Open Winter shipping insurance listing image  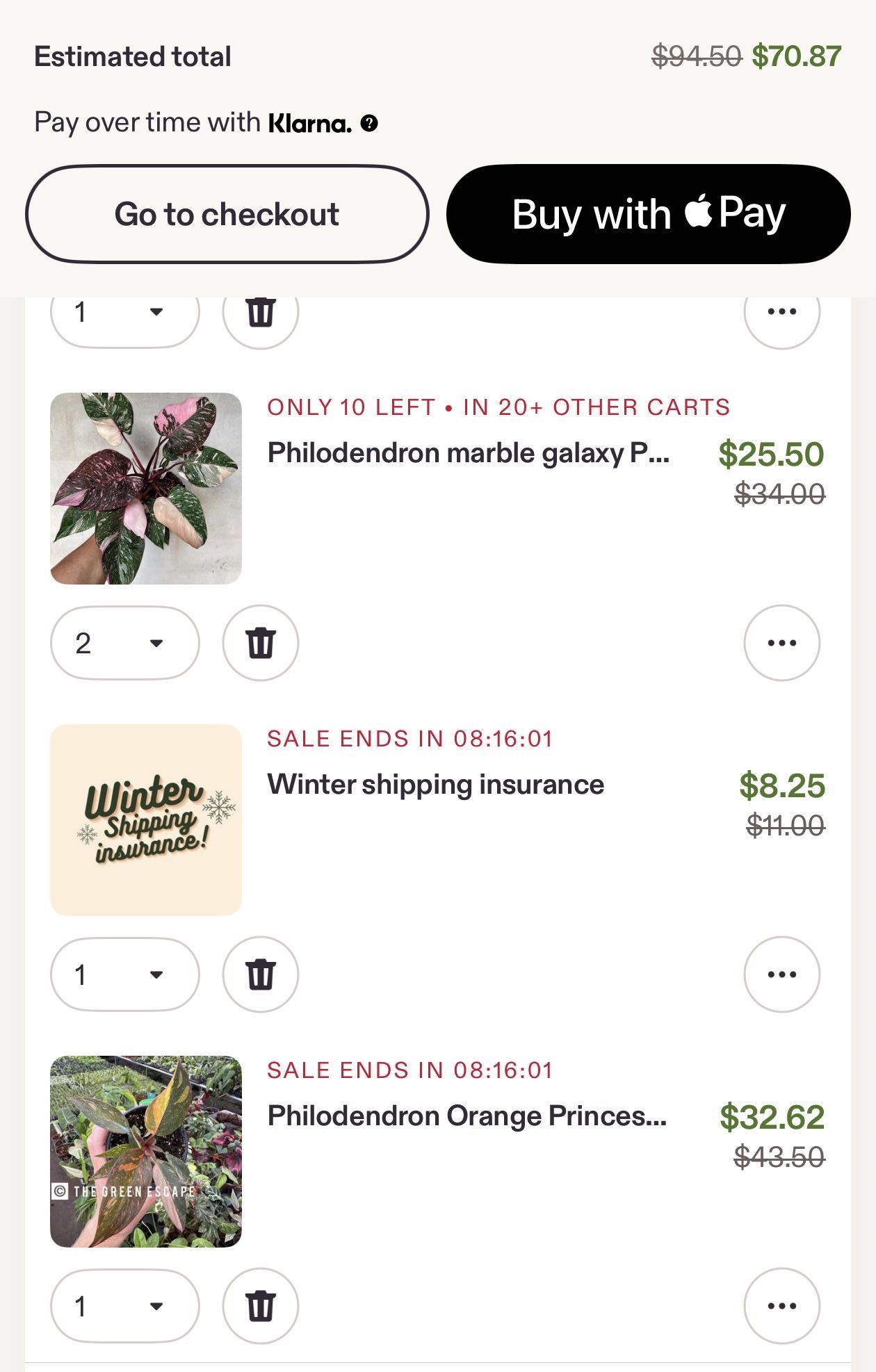[x=146, y=820]
